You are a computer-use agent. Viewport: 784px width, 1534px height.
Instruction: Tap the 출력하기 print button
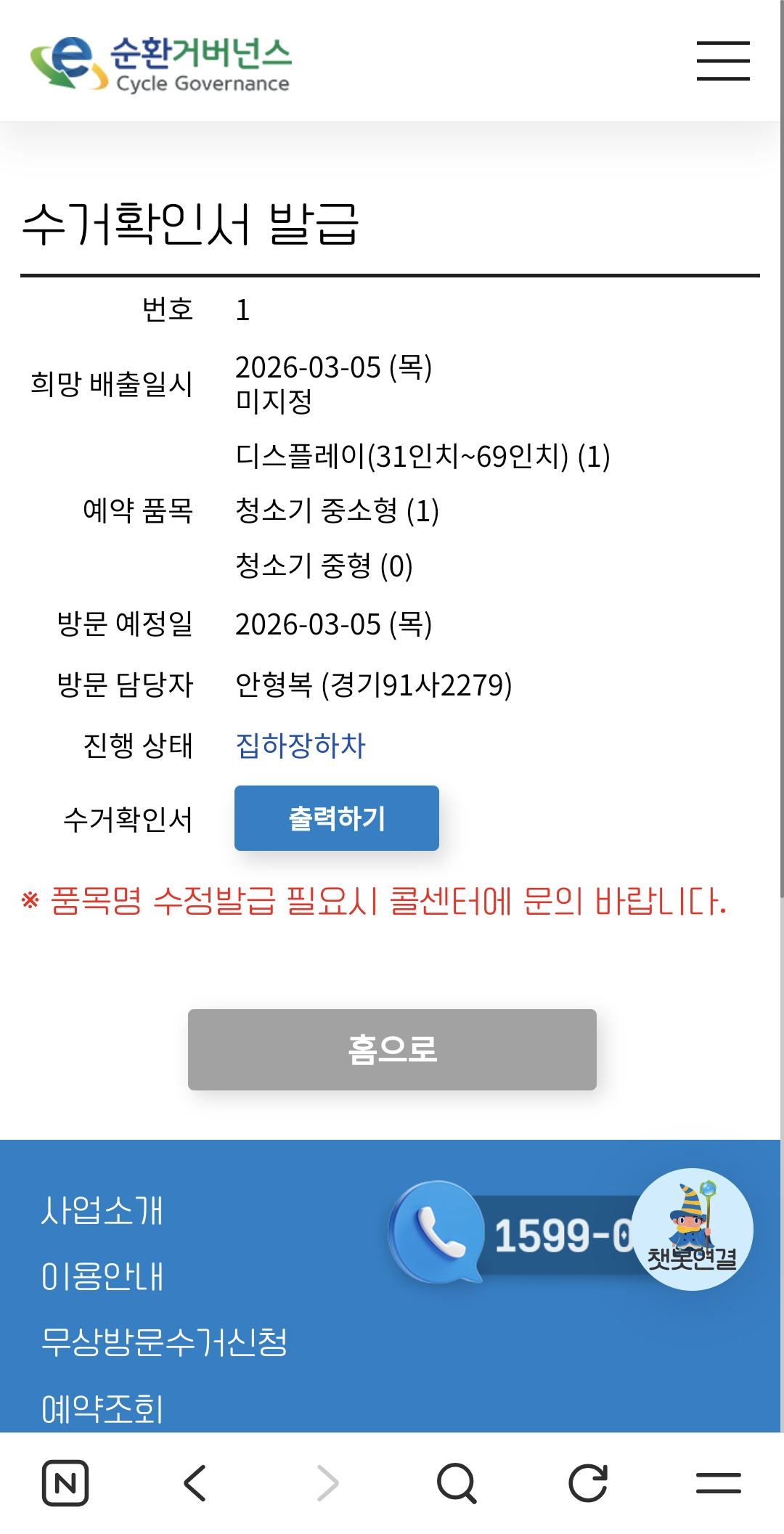click(336, 818)
